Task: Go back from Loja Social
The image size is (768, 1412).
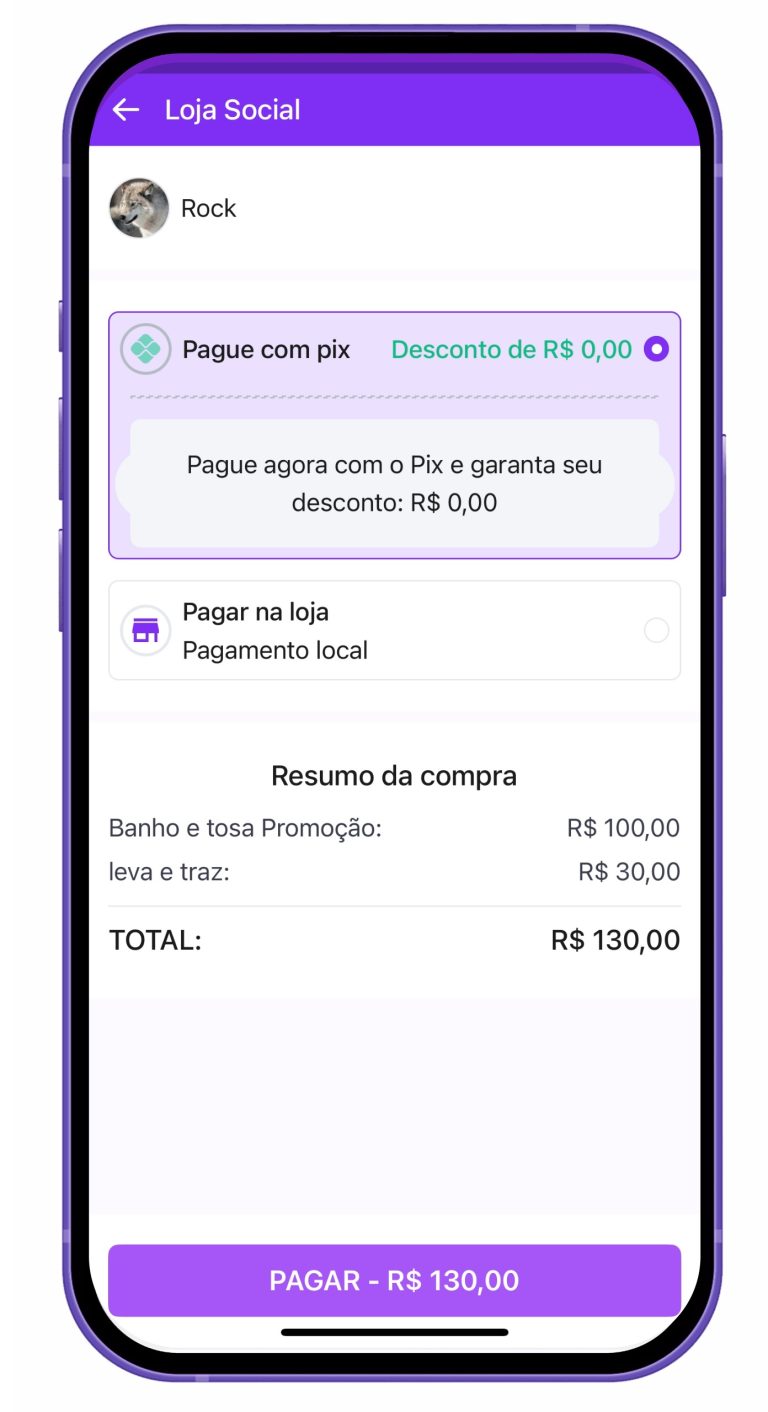Action: point(126,110)
